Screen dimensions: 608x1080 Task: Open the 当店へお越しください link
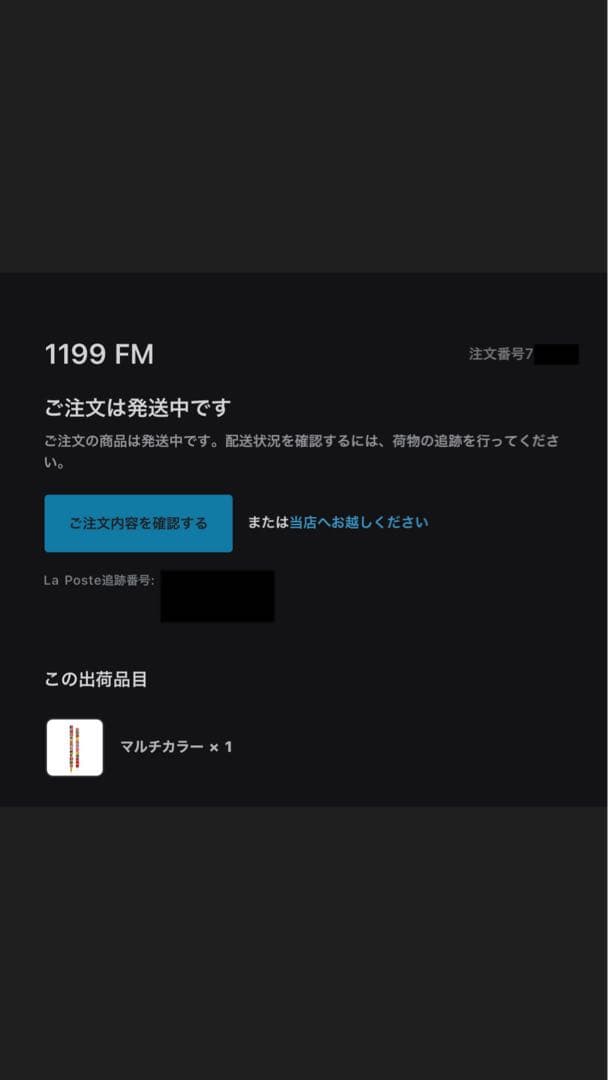(358, 522)
